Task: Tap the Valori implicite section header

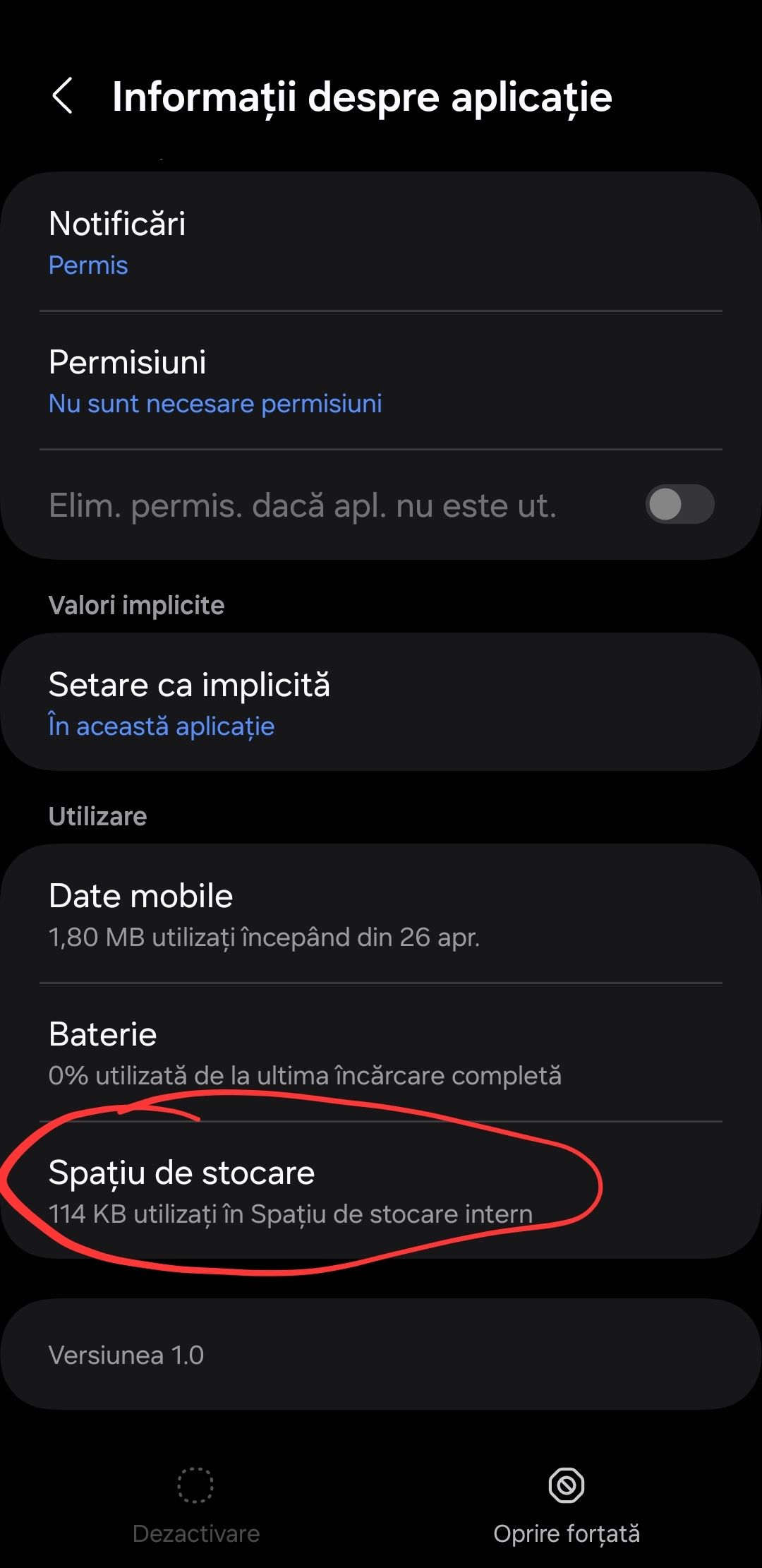Action: 135,604
